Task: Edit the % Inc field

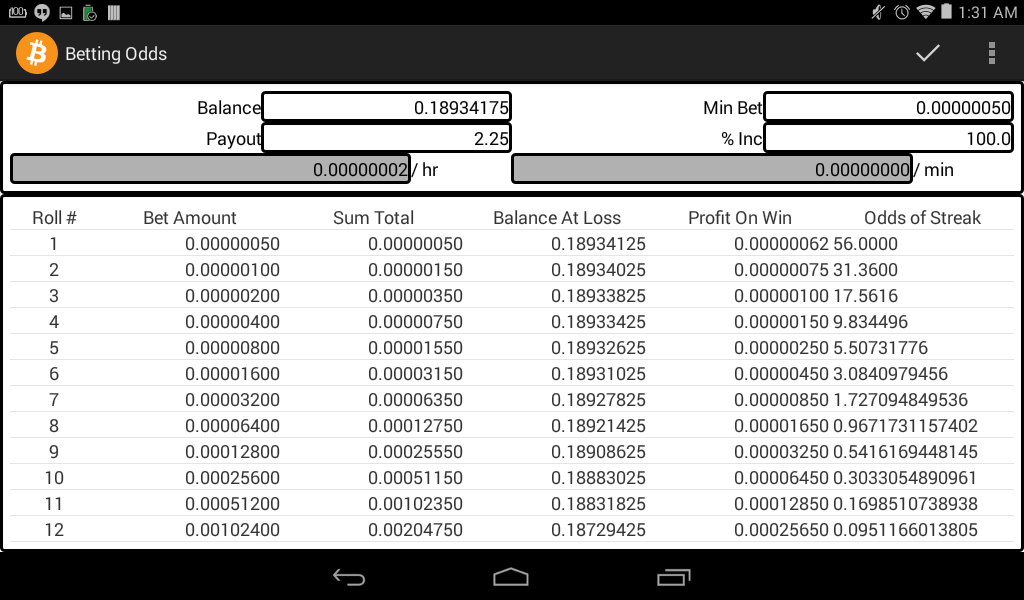Action: point(888,138)
